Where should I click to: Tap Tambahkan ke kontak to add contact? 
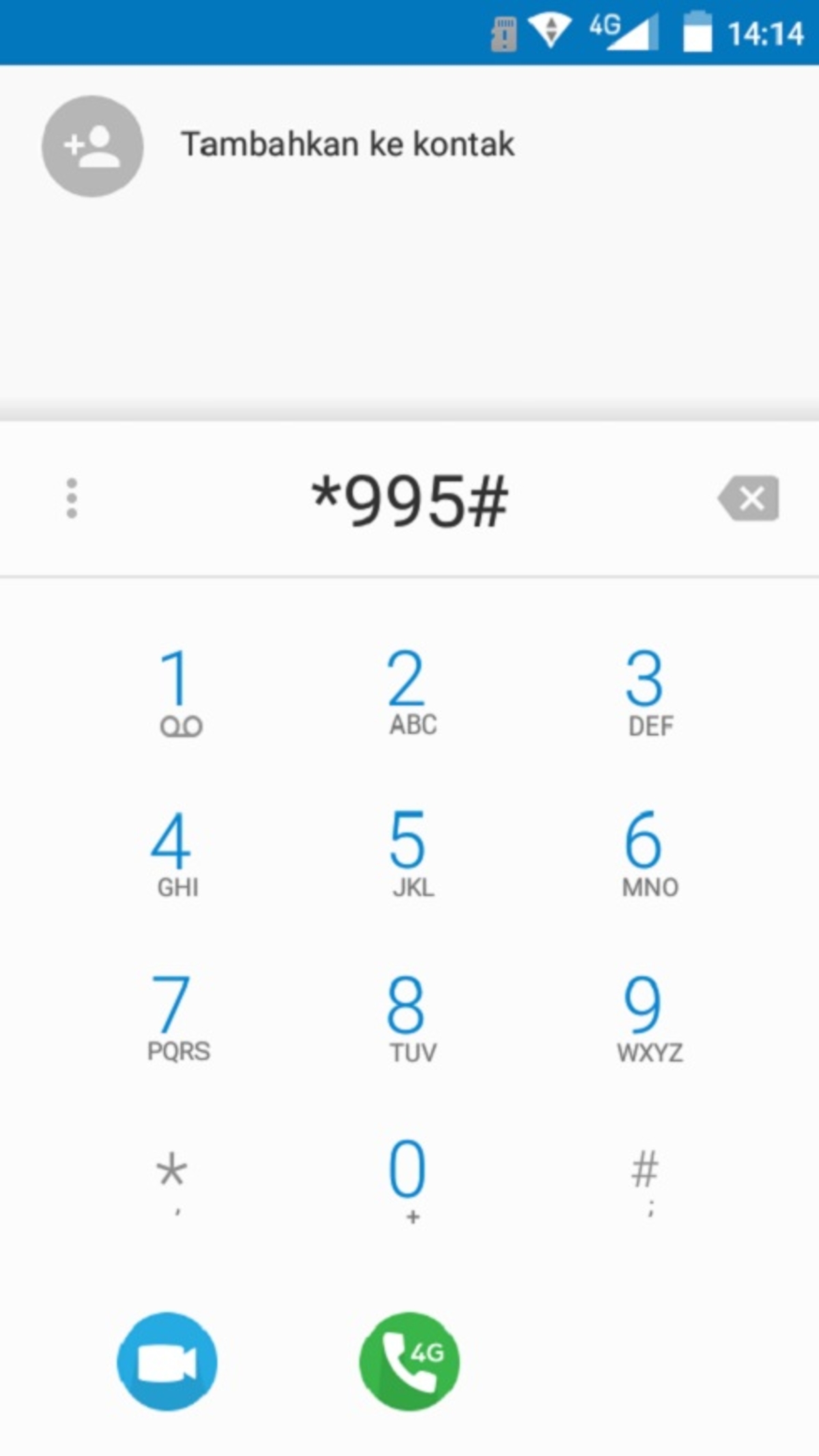tap(347, 145)
